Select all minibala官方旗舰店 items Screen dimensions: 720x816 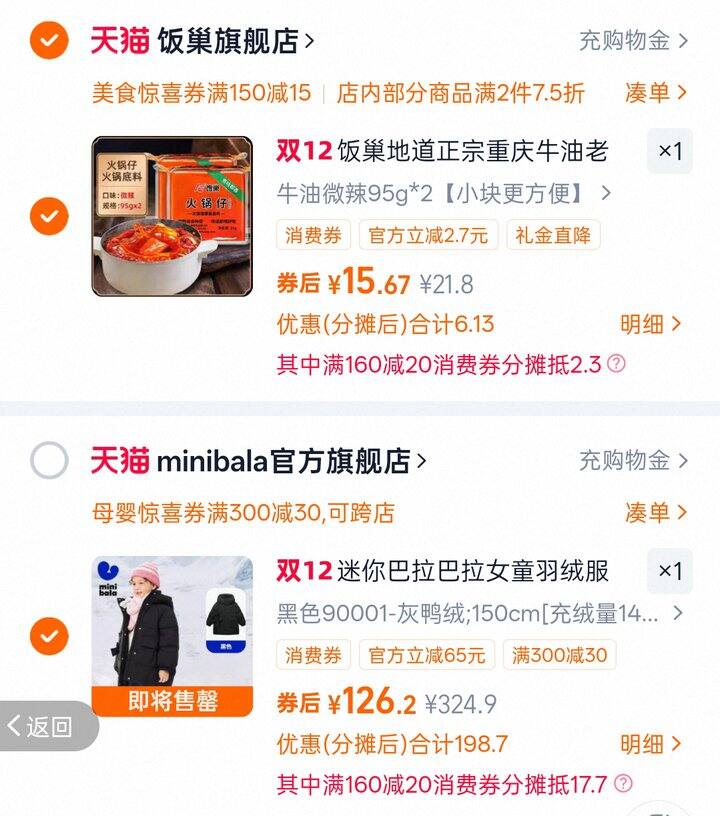[x=49, y=461]
